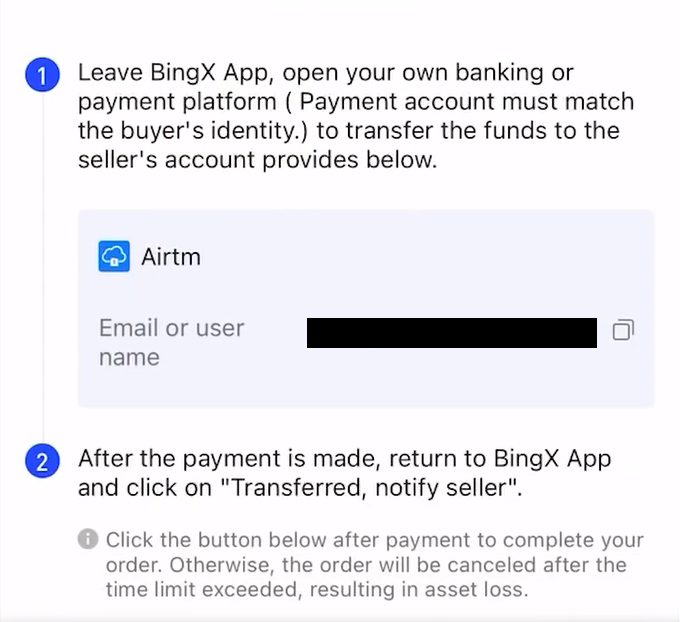Image resolution: width=680 pixels, height=622 pixels.
Task: Copy the seller's Airtm email or username
Action: coord(623,330)
